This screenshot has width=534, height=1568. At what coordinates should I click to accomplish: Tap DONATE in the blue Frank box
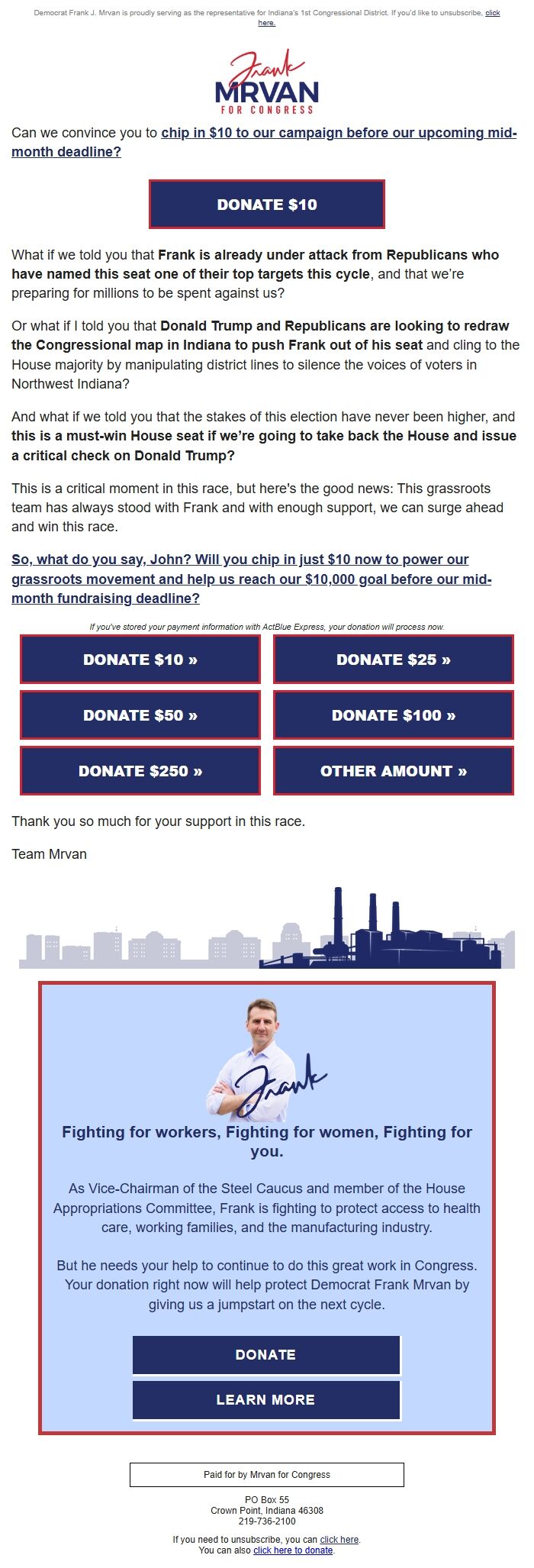coord(265,1354)
